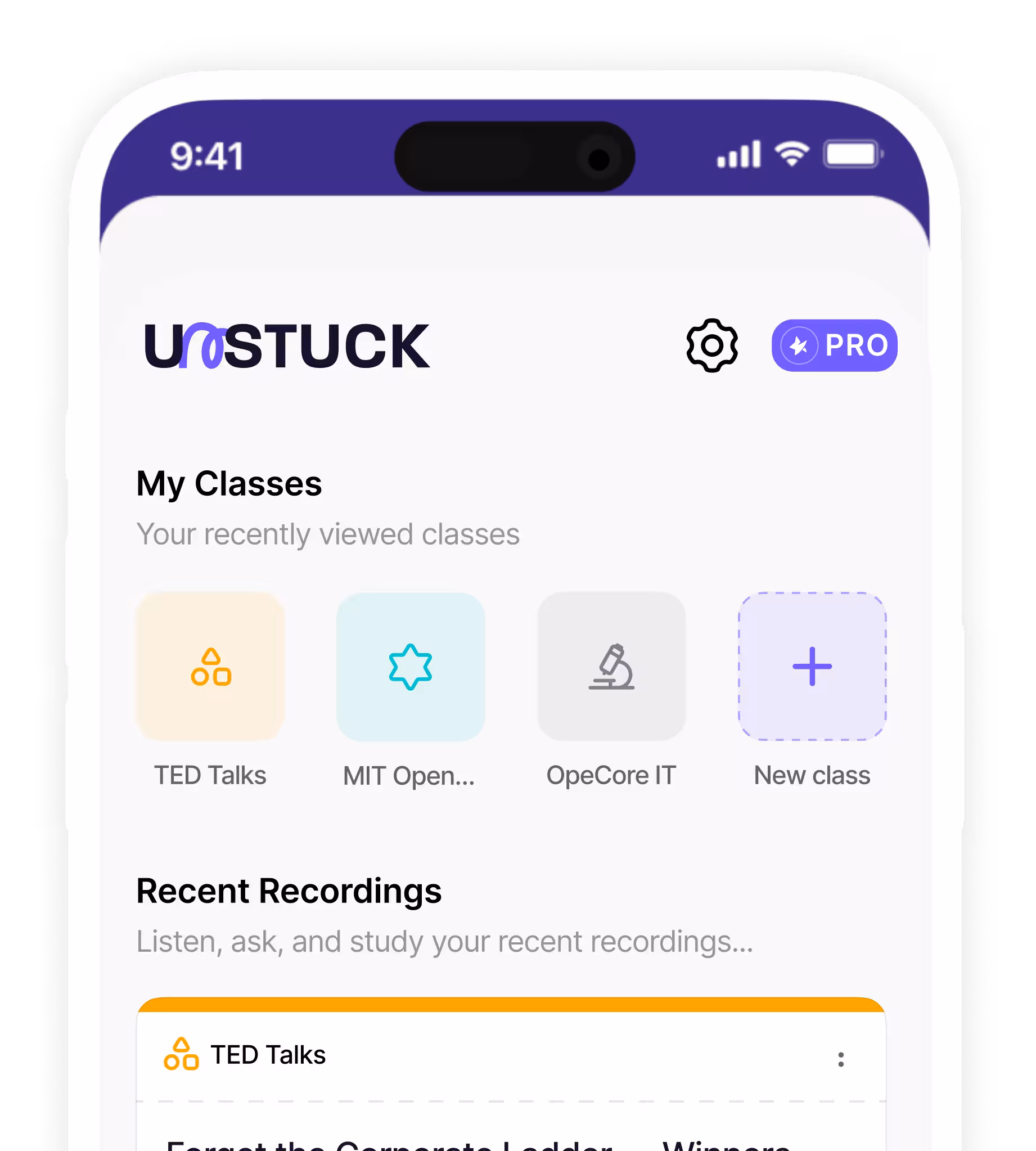Open the MIT Open... class tile
Screen dimensions: 1036x1151
point(411,667)
